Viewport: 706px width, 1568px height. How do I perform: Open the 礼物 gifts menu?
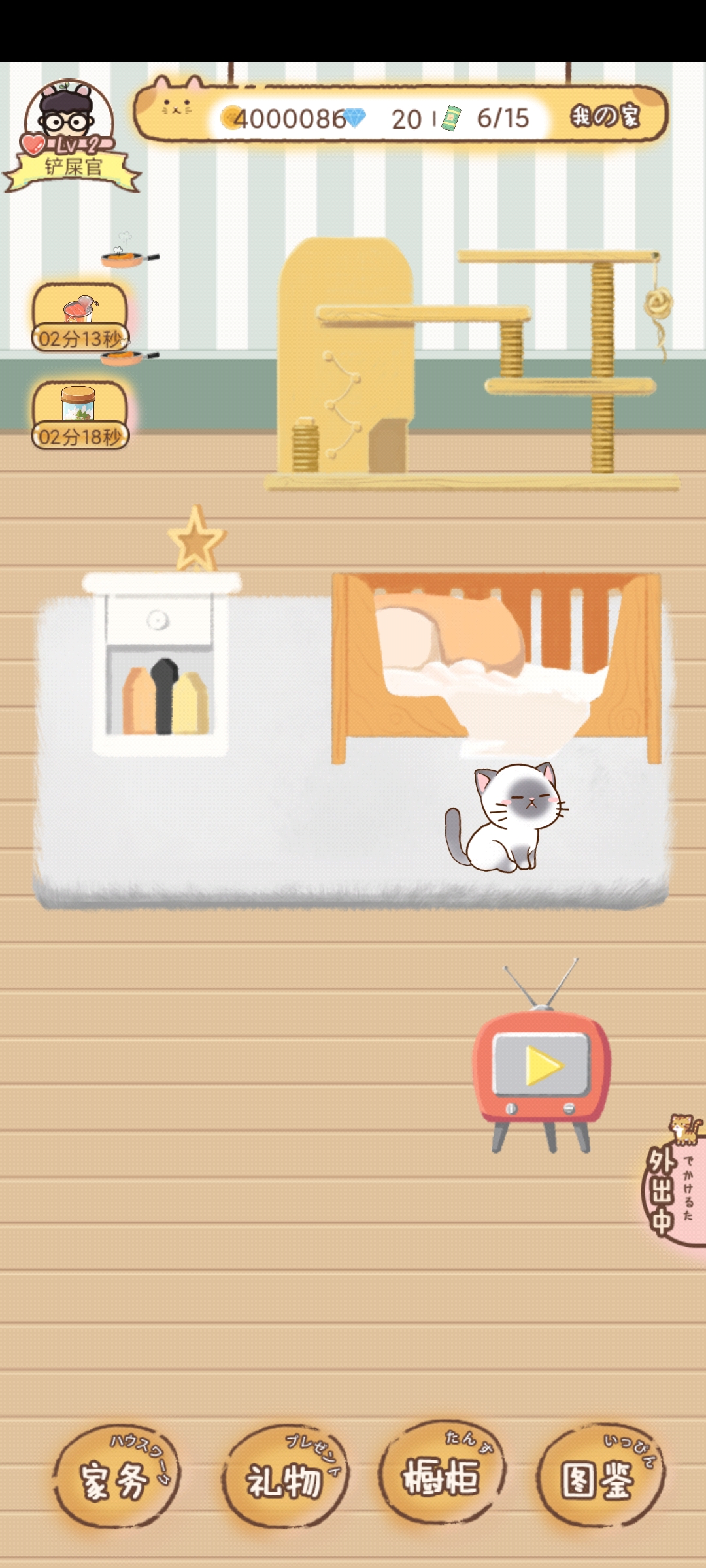pyautogui.click(x=285, y=1478)
